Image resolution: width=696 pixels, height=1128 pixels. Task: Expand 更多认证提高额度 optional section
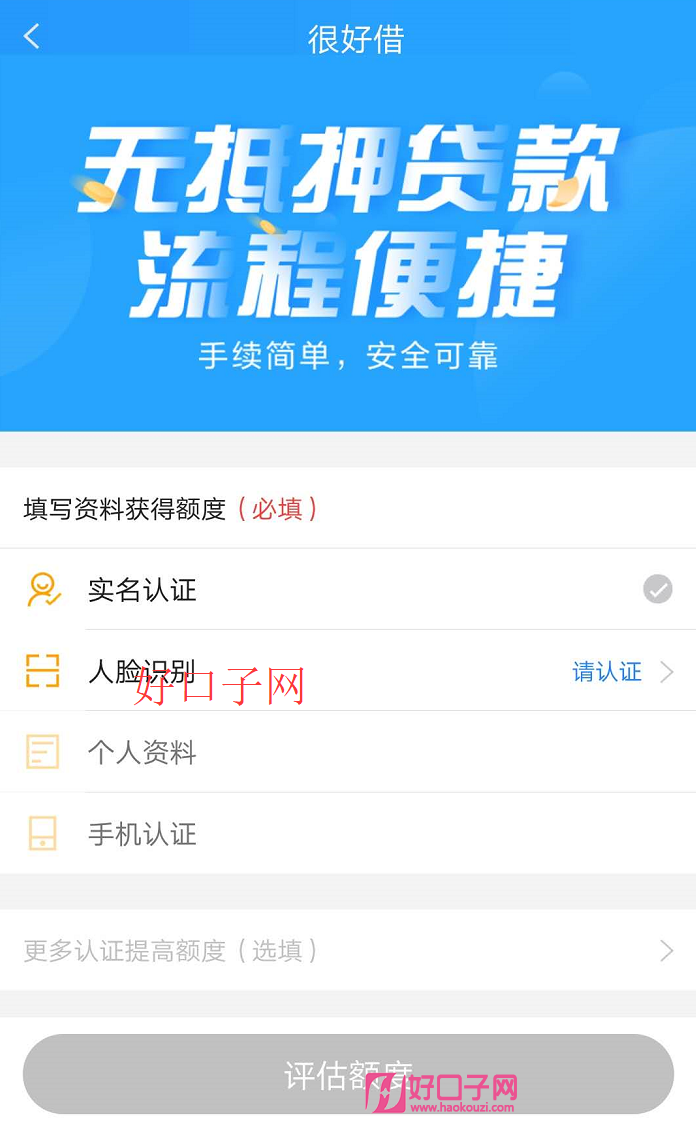point(348,950)
